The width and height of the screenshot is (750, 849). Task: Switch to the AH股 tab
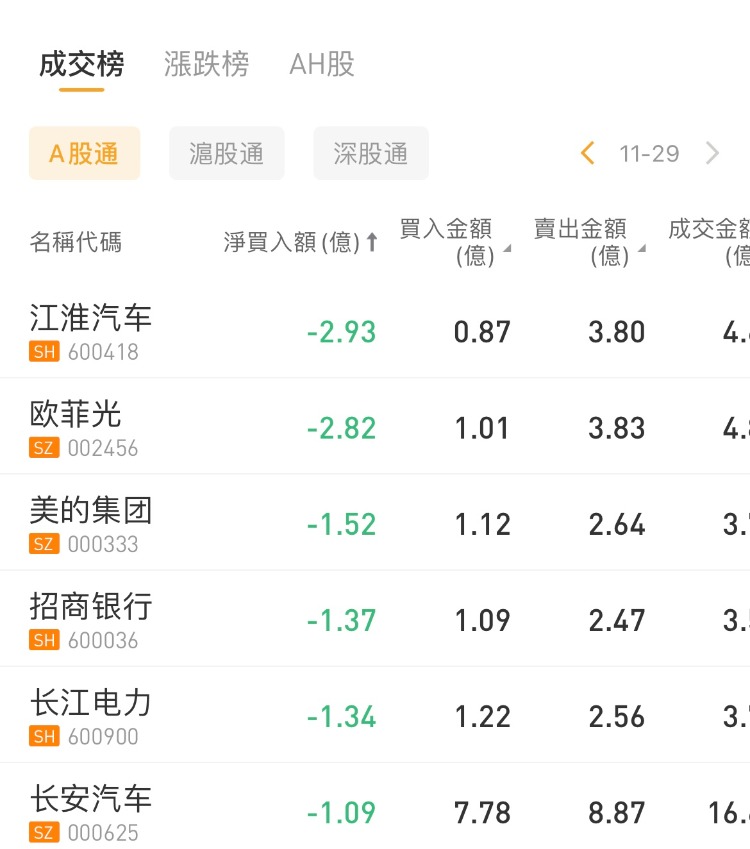coord(322,65)
